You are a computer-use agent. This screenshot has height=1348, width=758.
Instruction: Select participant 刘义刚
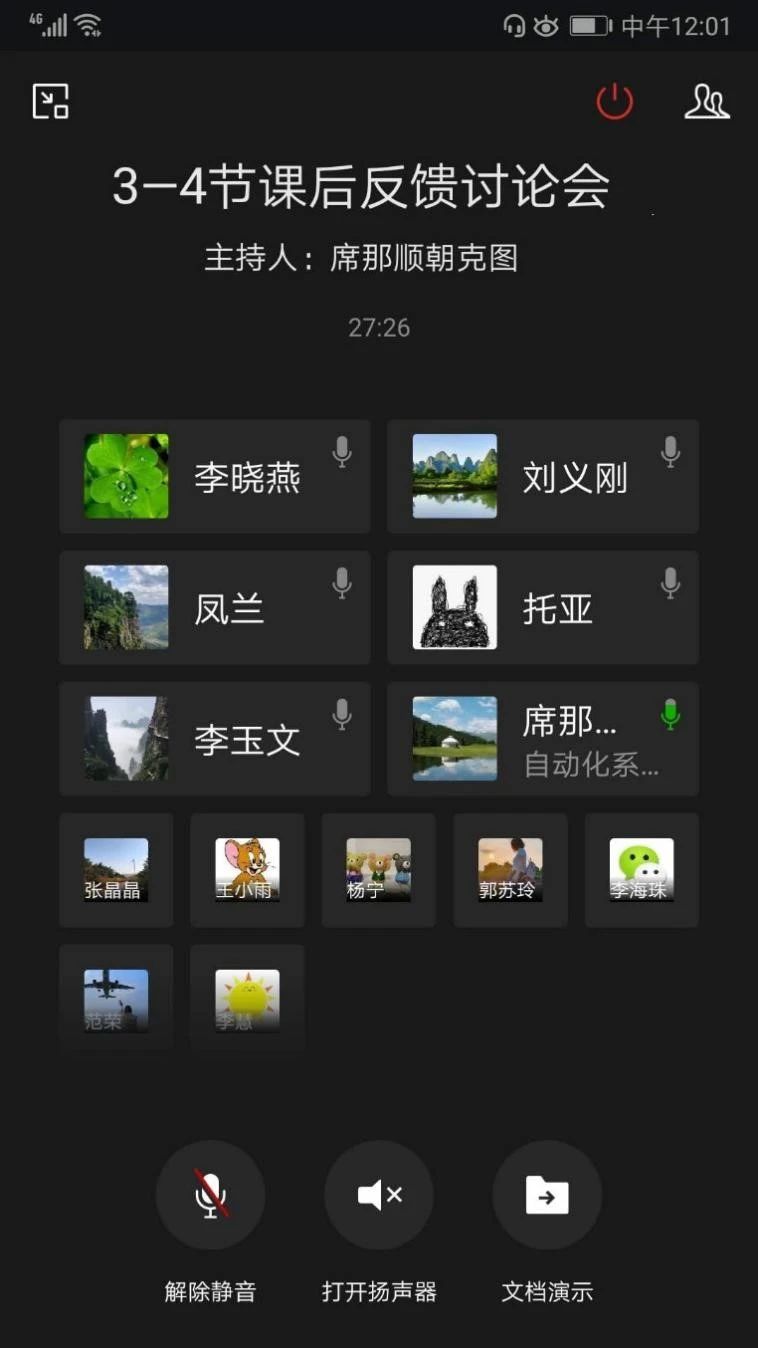(x=543, y=477)
